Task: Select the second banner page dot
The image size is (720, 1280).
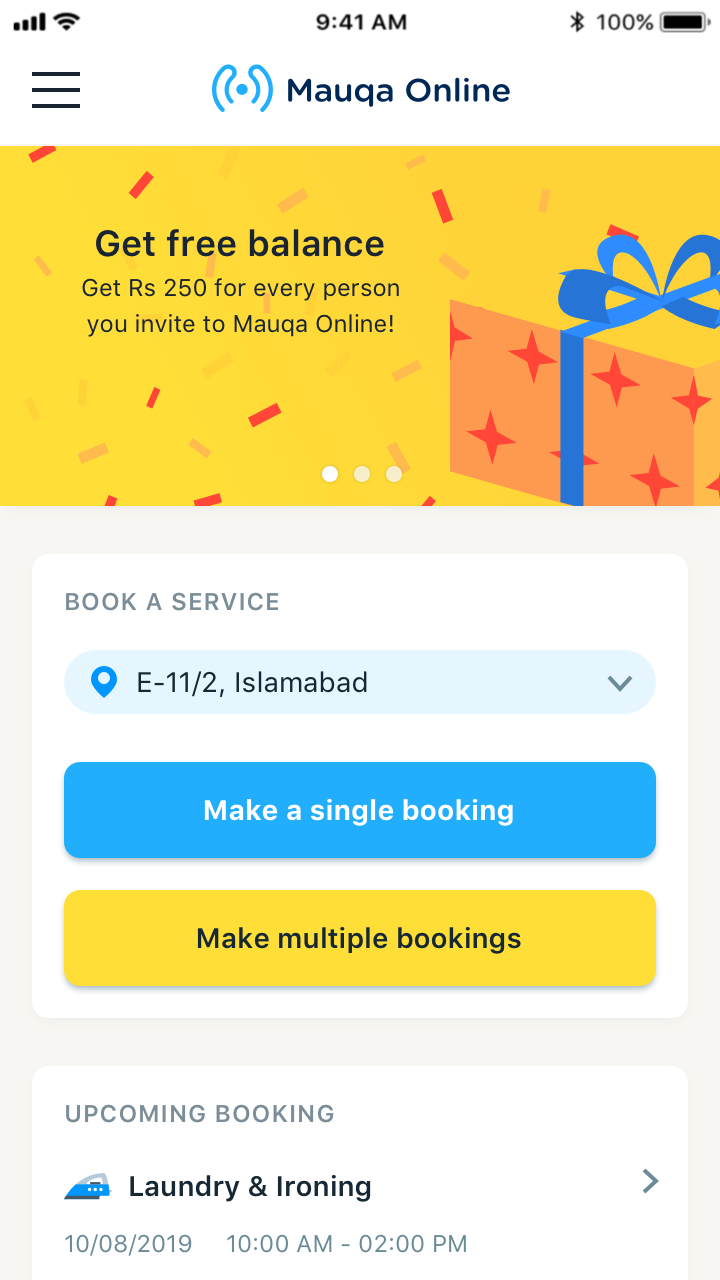Action: [x=362, y=474]
